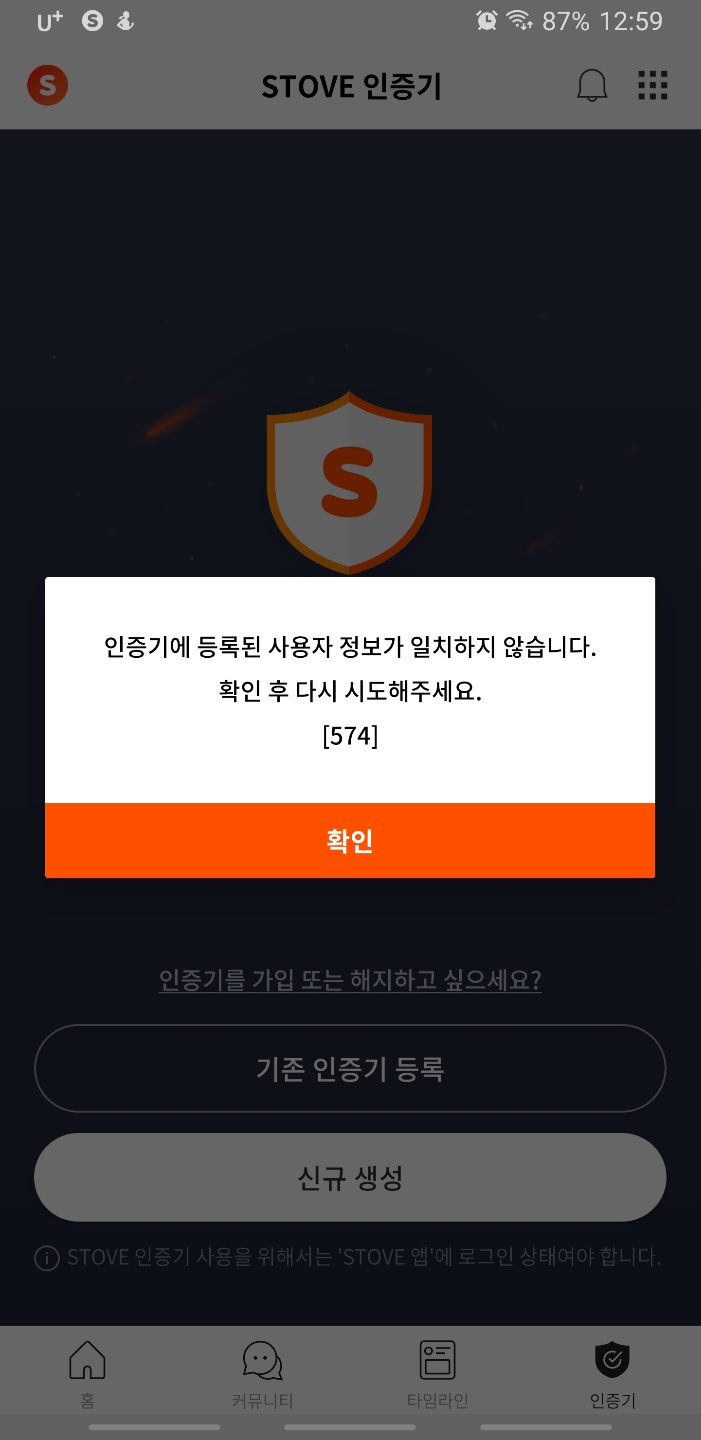
Task: Open the 타임라인 tab
Action: click(437, 1372)
